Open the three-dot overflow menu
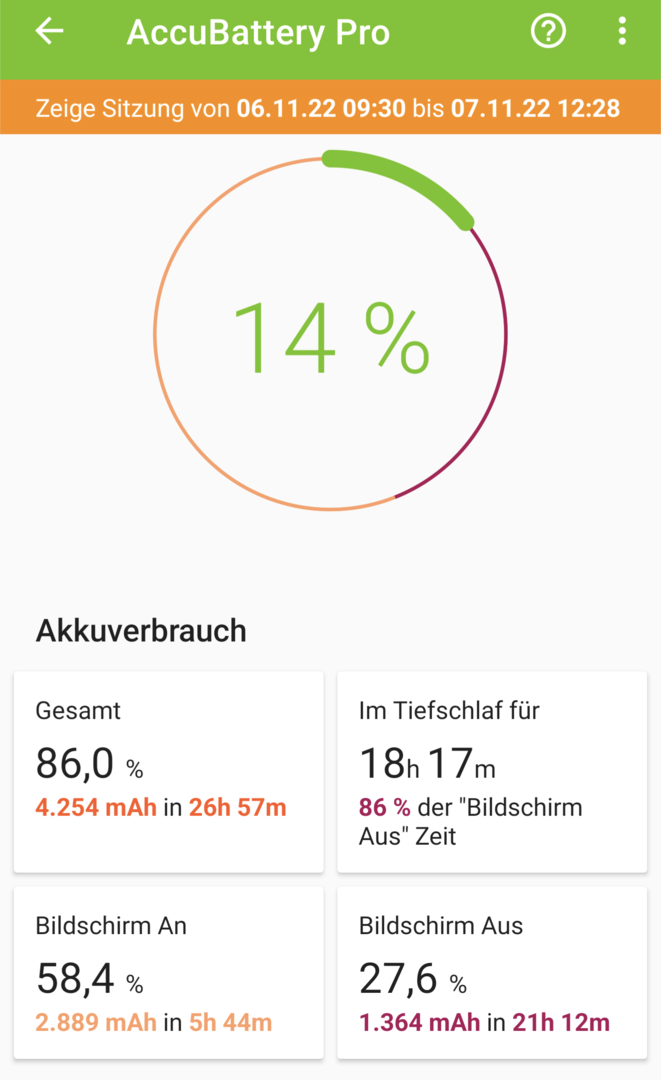 [x=622, y=32]
